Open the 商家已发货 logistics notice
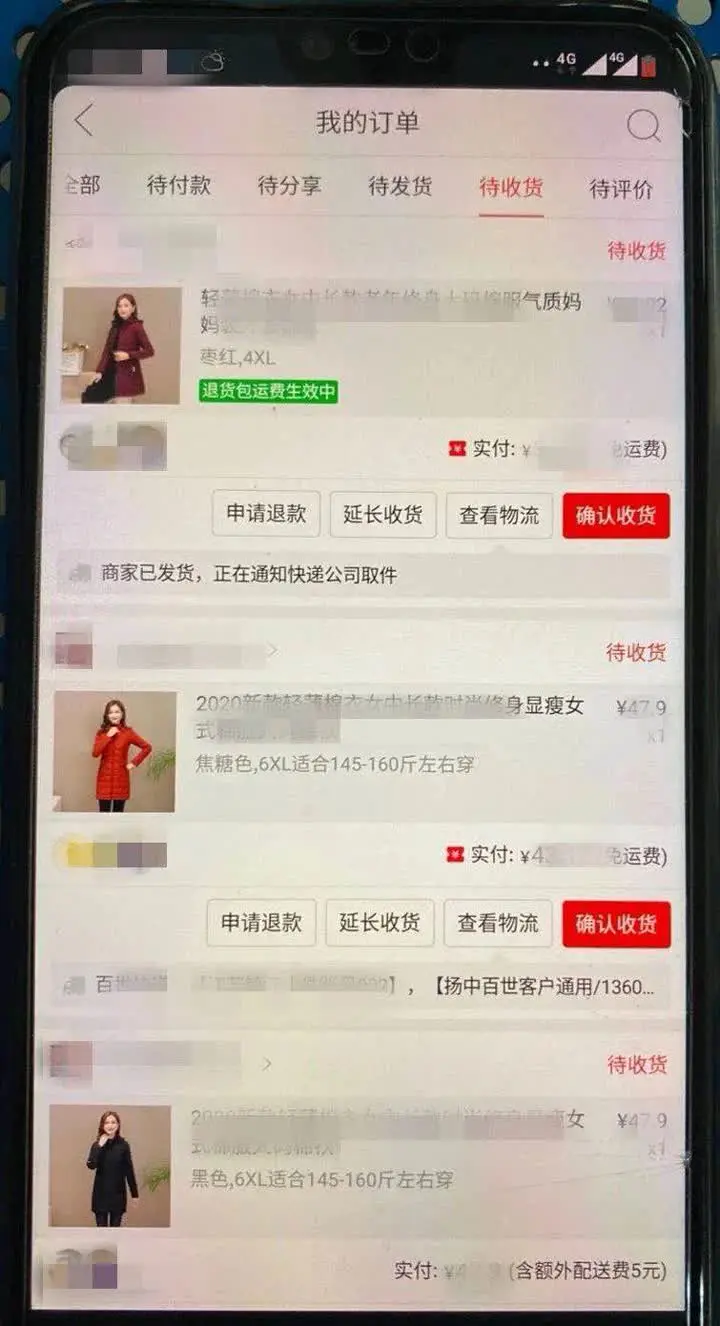Screen dimensions: 720x1326 [x=360, y=575]
